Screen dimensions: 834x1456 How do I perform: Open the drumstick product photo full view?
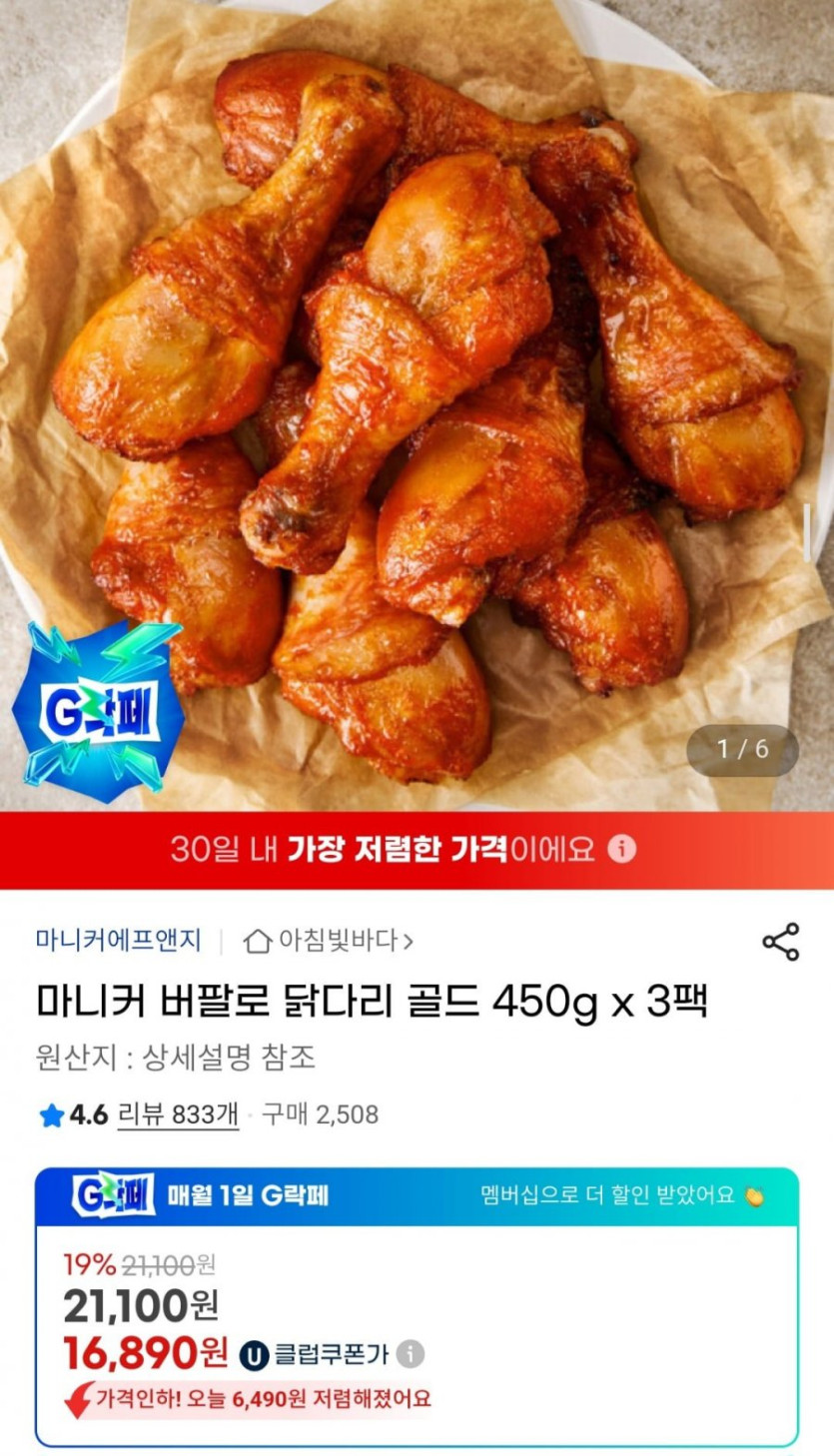(x=417, y=399)
